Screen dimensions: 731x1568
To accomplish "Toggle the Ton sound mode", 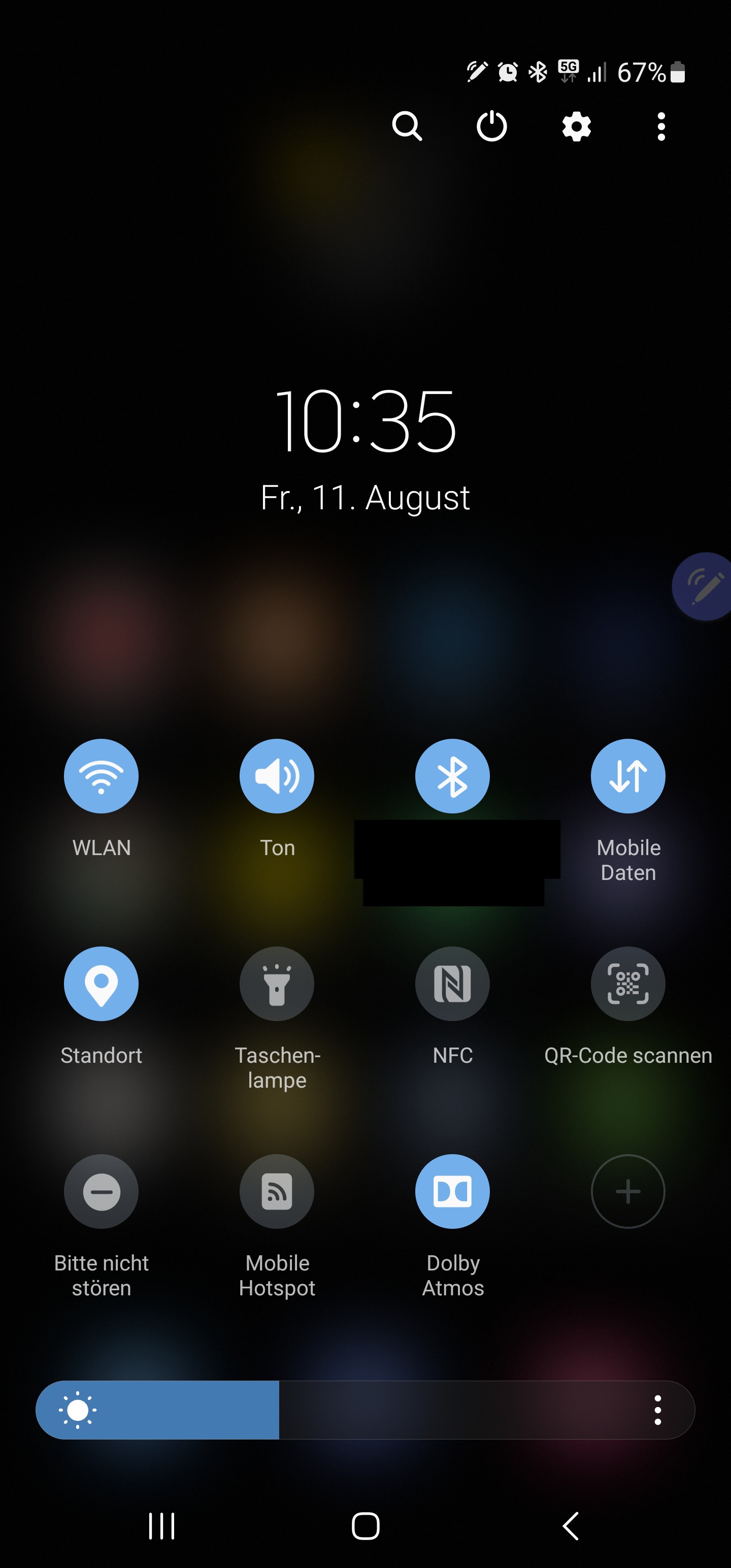I will (x=277, y=776).
